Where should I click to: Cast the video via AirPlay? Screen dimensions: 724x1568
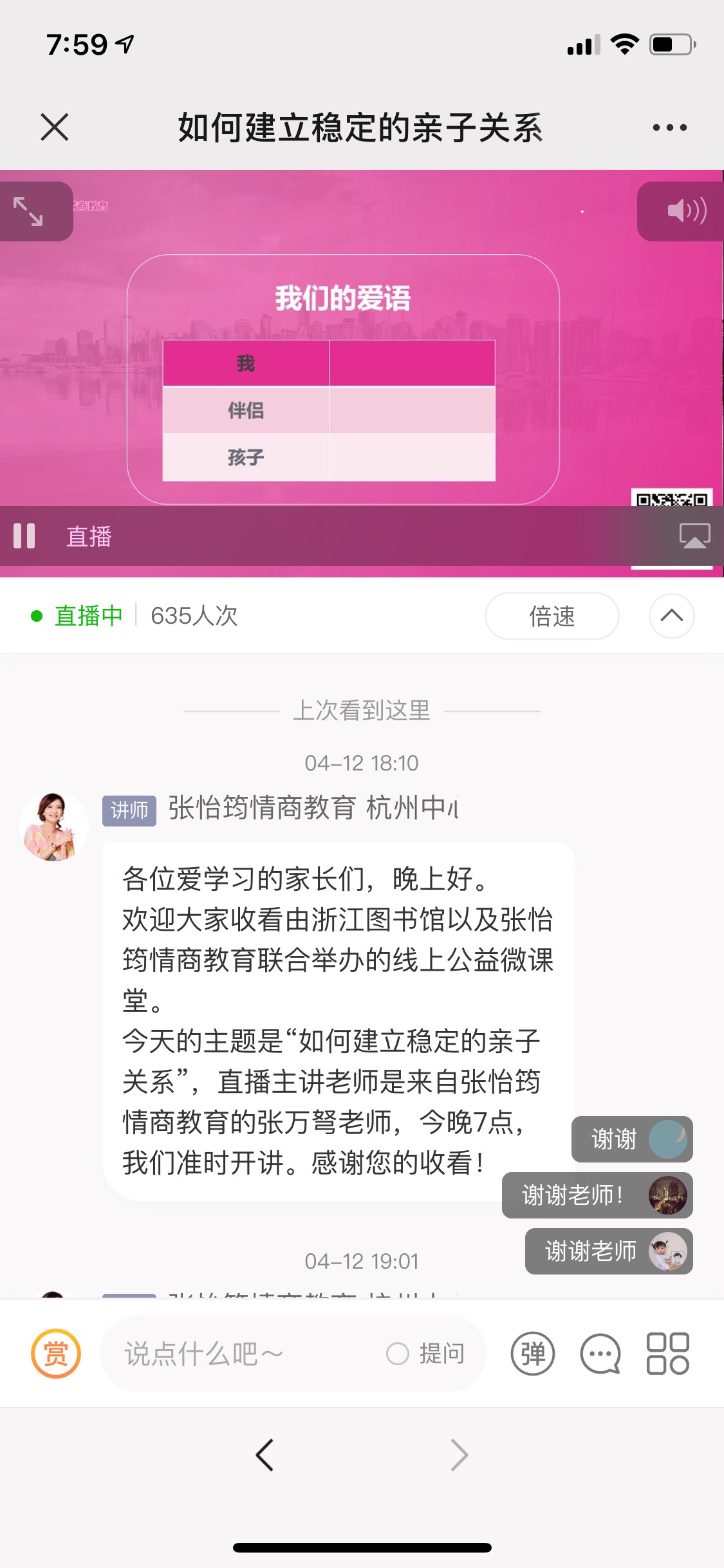tap(694, 536)
